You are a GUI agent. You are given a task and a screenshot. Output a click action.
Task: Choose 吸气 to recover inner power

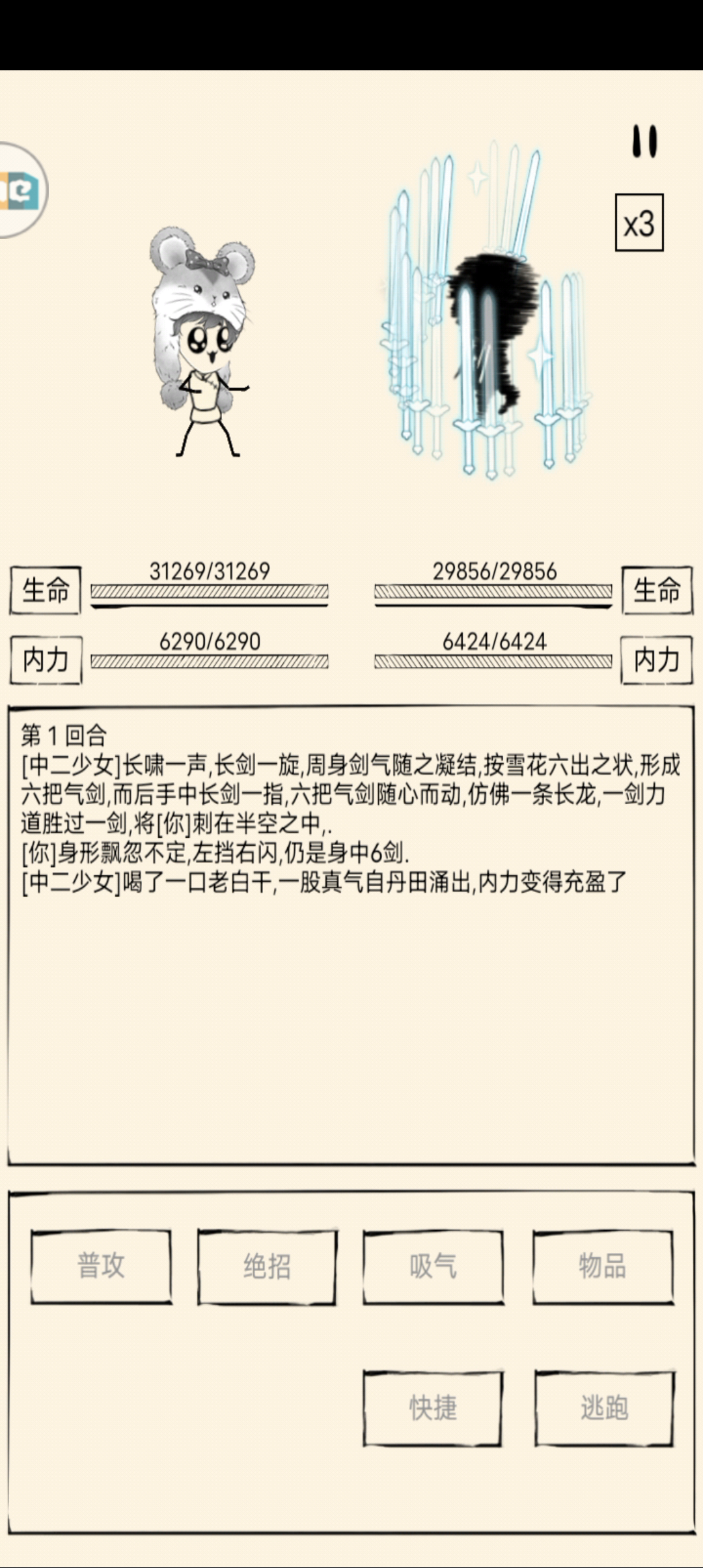pos(434,1267)
